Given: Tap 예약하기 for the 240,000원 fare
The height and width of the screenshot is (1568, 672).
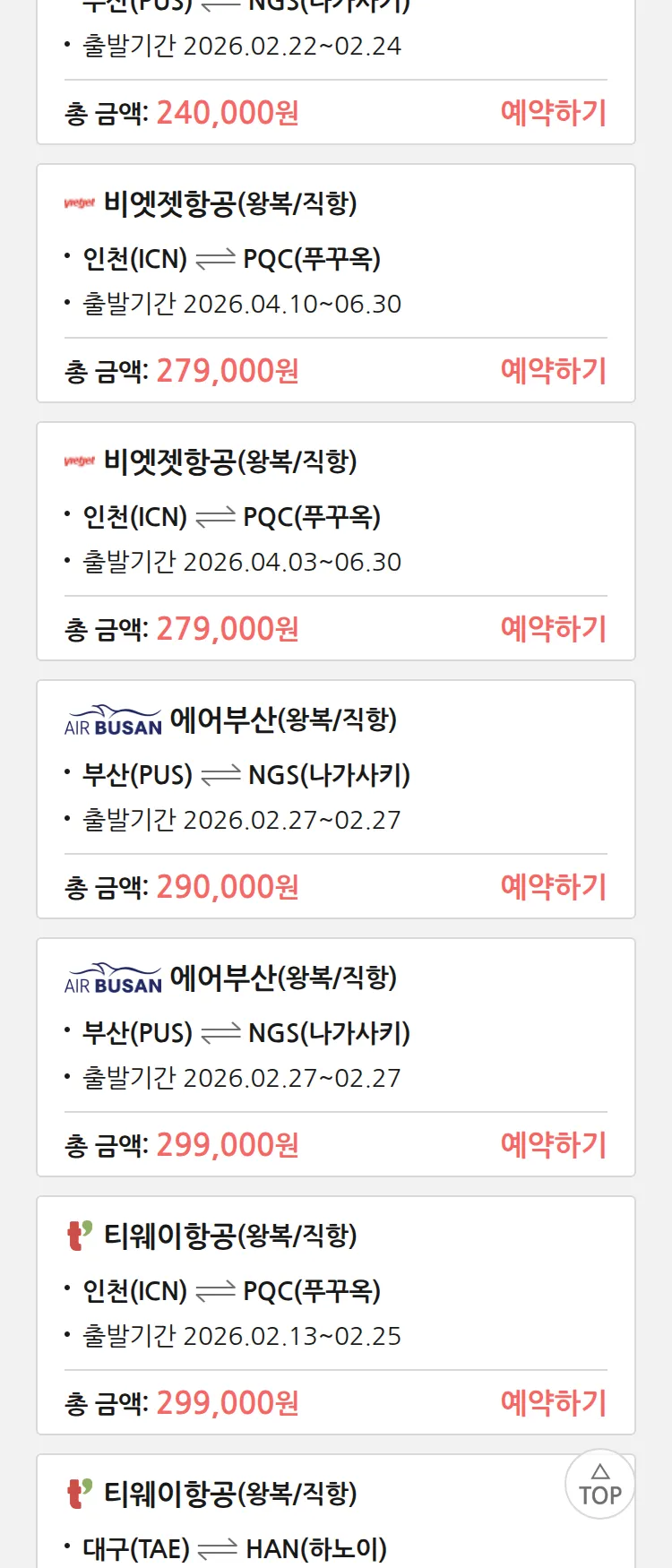Looking at the screenshot, I should pyautogui.click(x=553, y=113).
